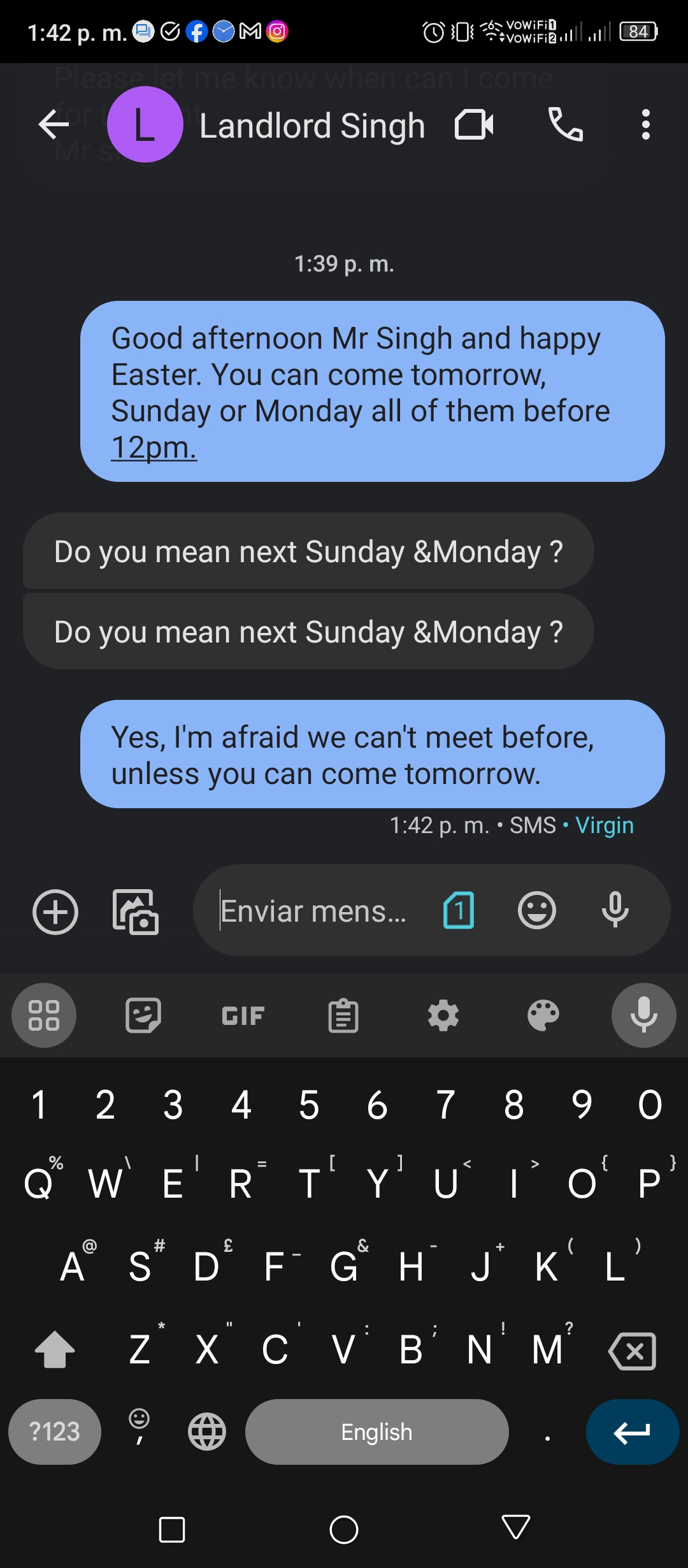Open the conversation overflow menu
The image size is (688, 1568).
(x=646, y=124)
